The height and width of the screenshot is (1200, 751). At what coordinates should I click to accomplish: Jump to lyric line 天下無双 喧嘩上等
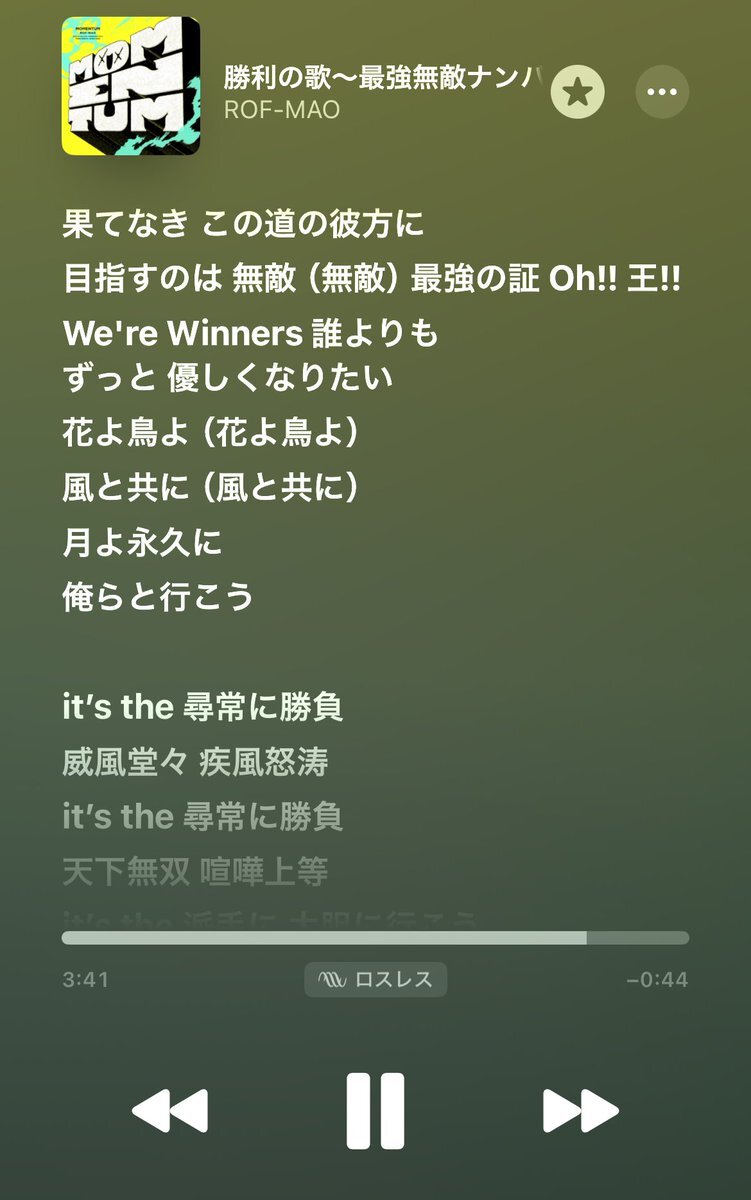coord(195,872)
